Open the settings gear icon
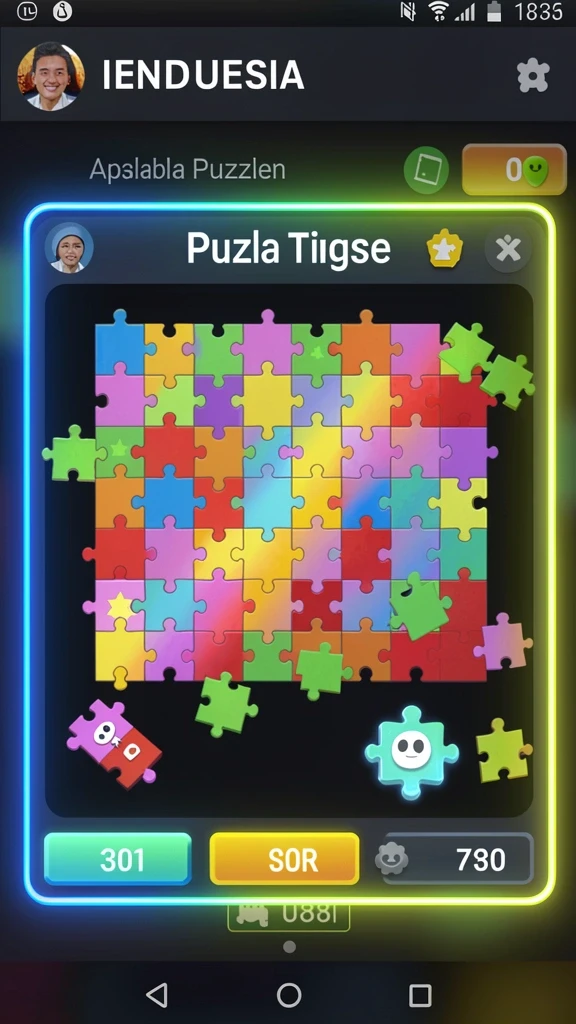This screenshot has height=1024, width=576. (533, 76)
